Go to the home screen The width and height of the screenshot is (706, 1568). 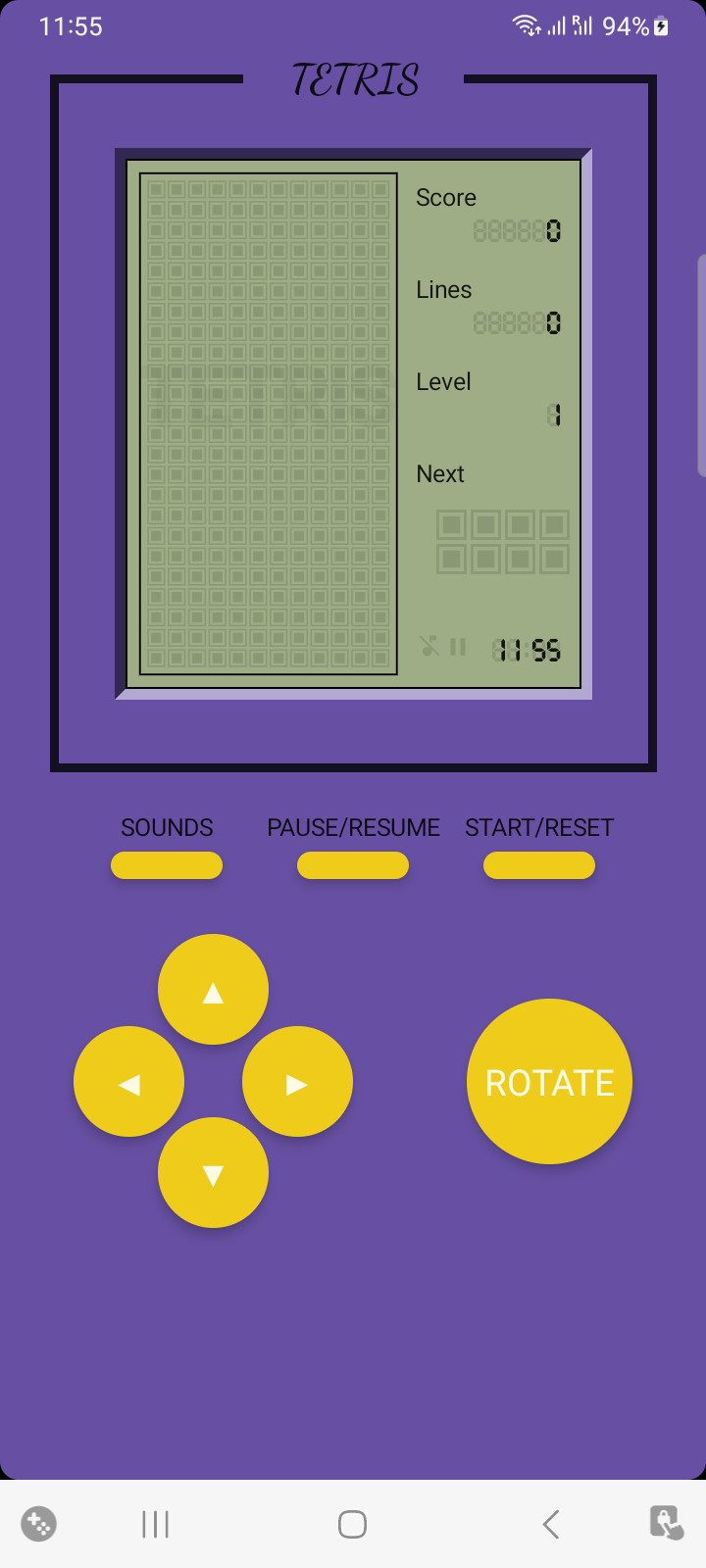point(352,1524)
